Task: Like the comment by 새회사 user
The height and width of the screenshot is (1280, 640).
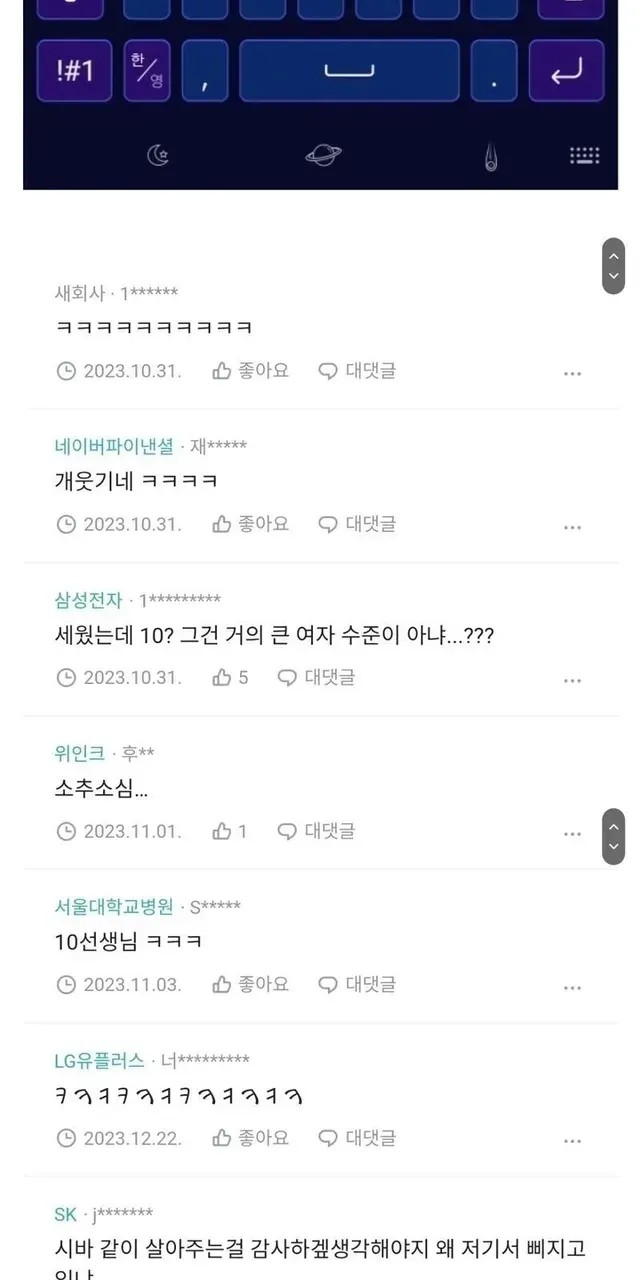Action: (x=250, y=371)
